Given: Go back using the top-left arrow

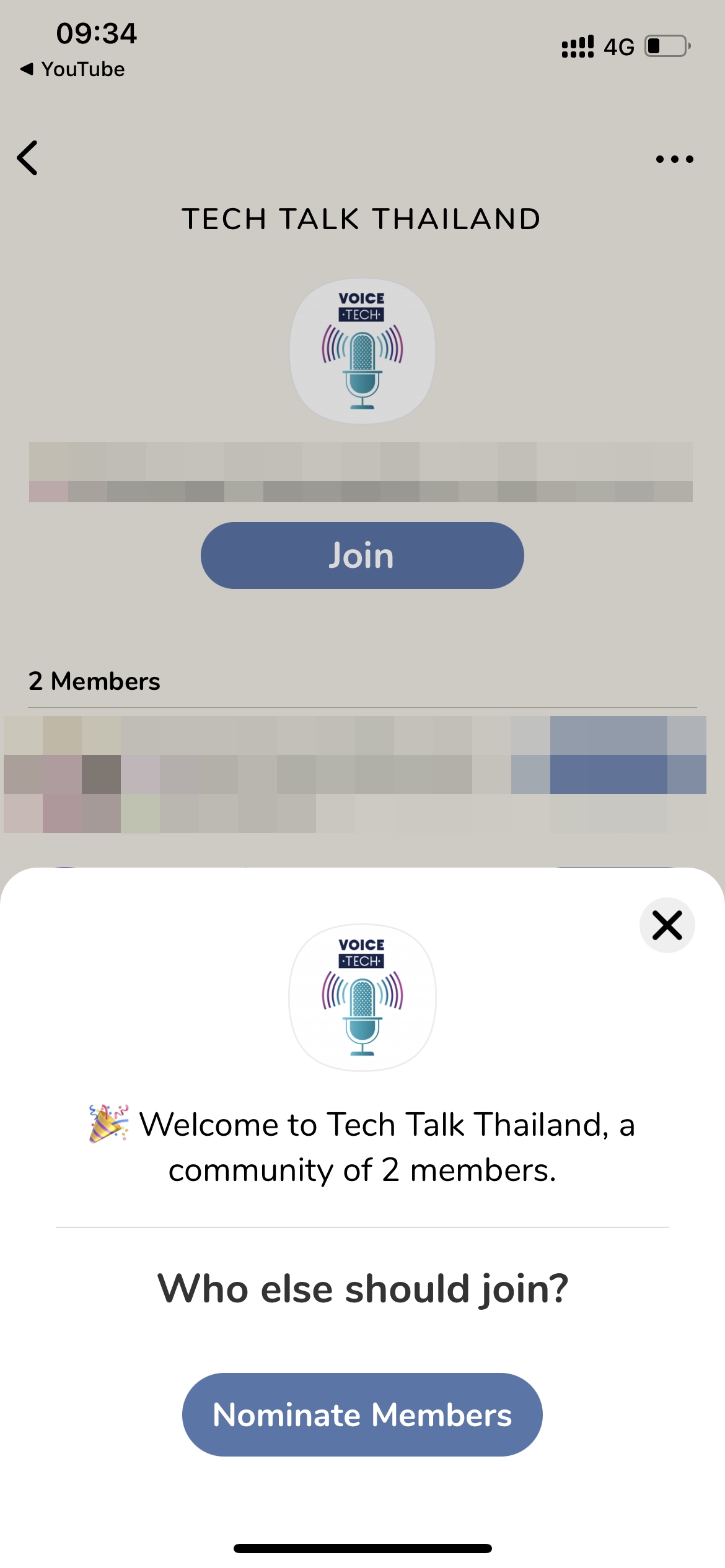Looking at the screenshot, I should coord(28,158).
